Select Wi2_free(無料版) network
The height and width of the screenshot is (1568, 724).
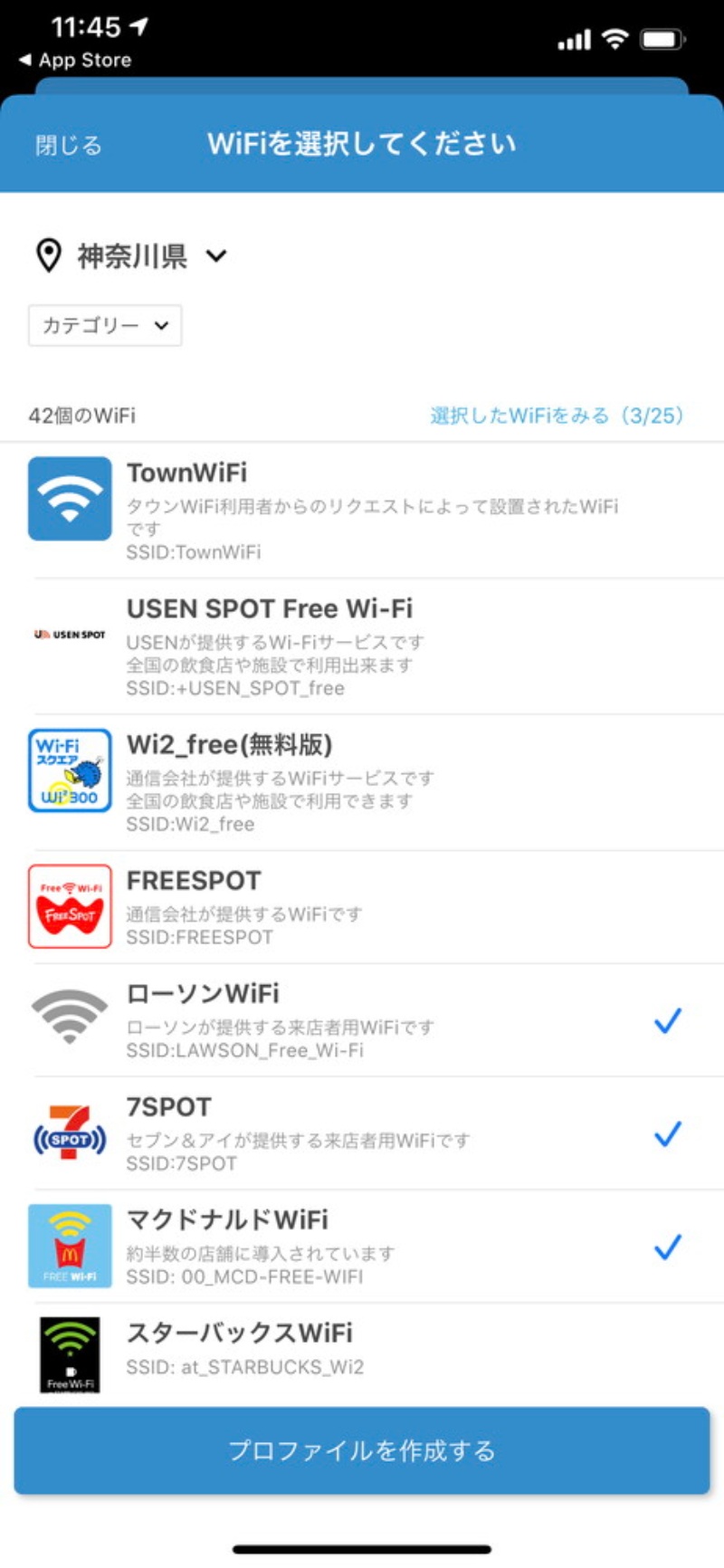pyautogui.click(x=362, y=782)
